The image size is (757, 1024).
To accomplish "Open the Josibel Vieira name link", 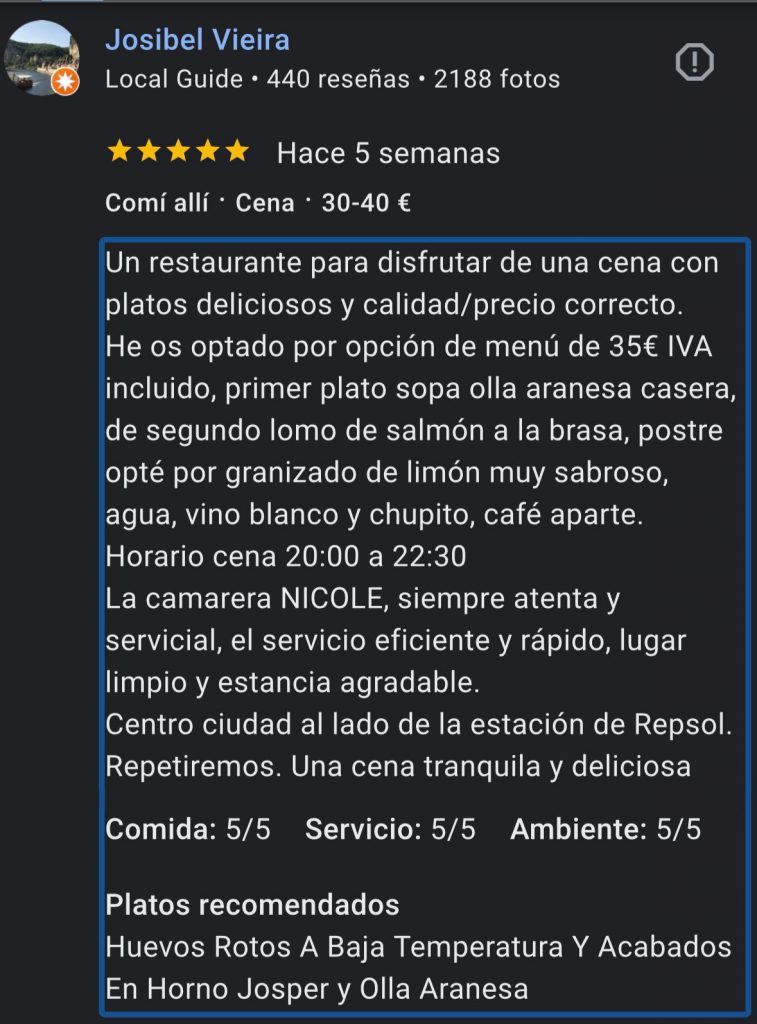I will (x=197, y=40).
